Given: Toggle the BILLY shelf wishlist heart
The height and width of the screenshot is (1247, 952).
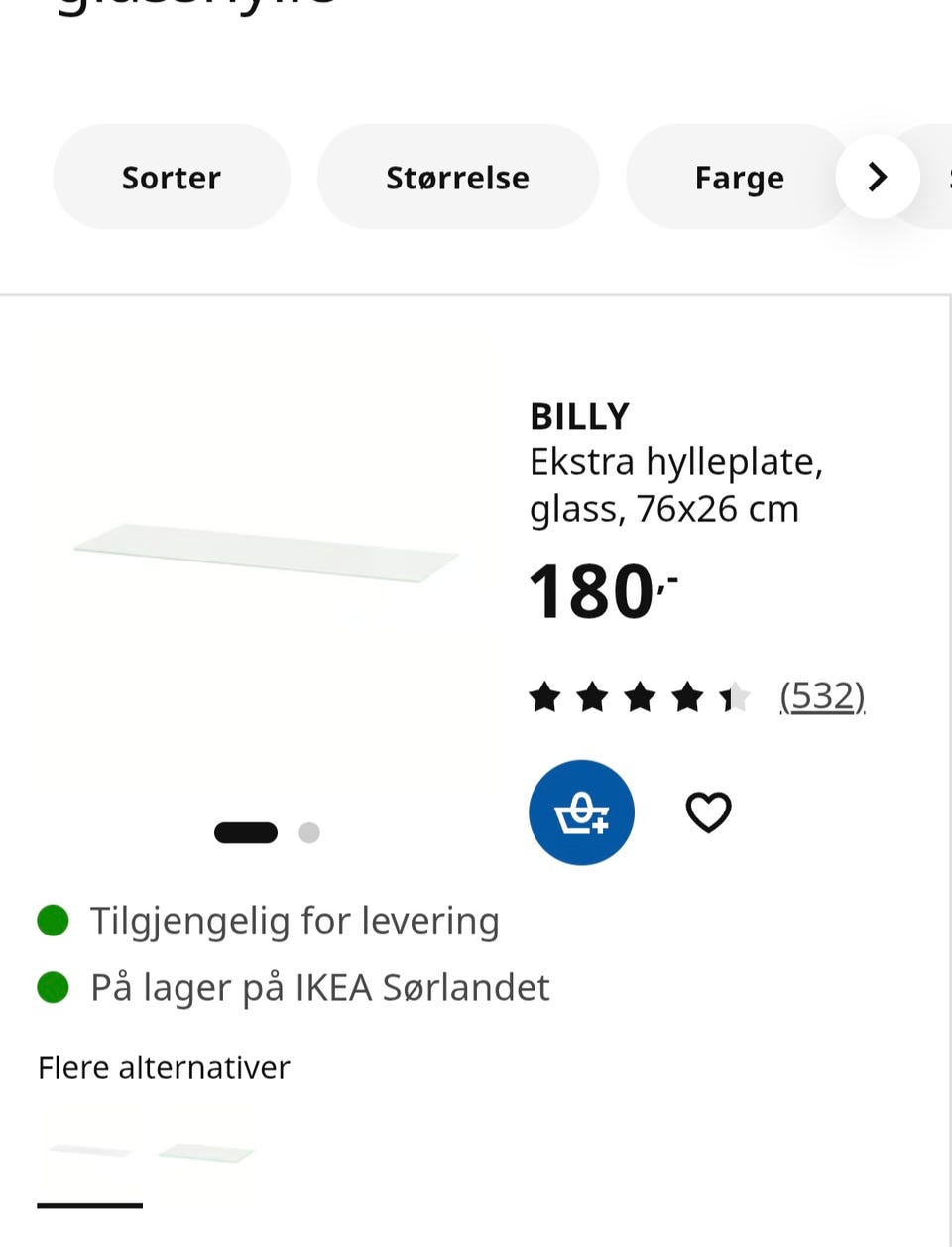Looking at the screenshot, I should 708,811.
